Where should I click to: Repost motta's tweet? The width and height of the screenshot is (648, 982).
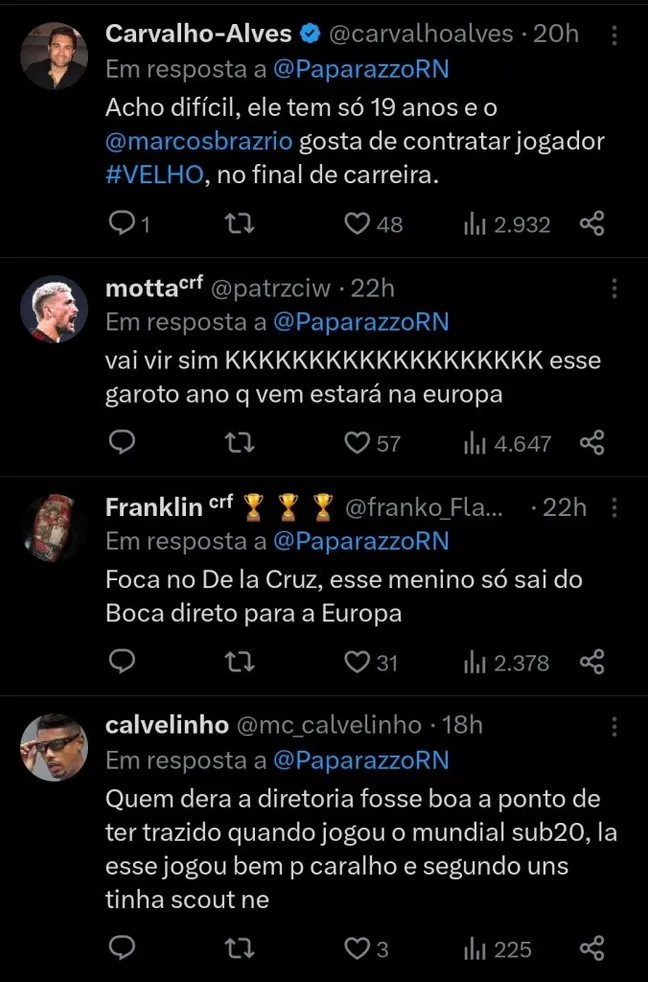click(x=240, y=442)
